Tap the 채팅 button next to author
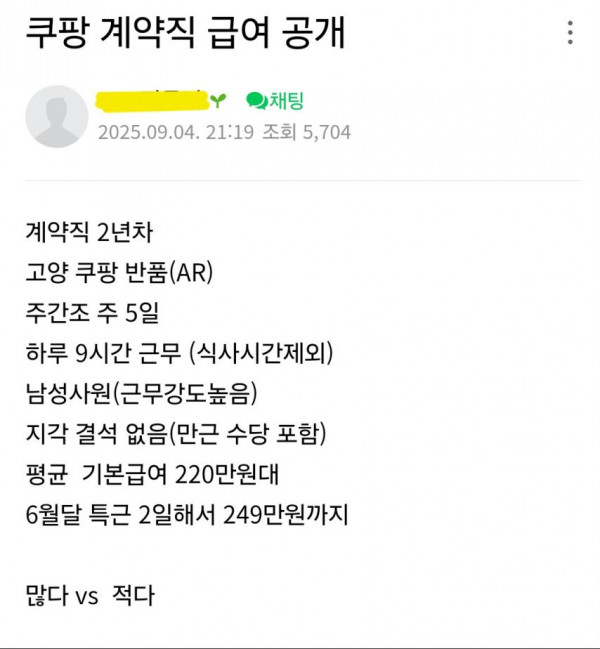 pyautogui.click(x=274, y=100)
